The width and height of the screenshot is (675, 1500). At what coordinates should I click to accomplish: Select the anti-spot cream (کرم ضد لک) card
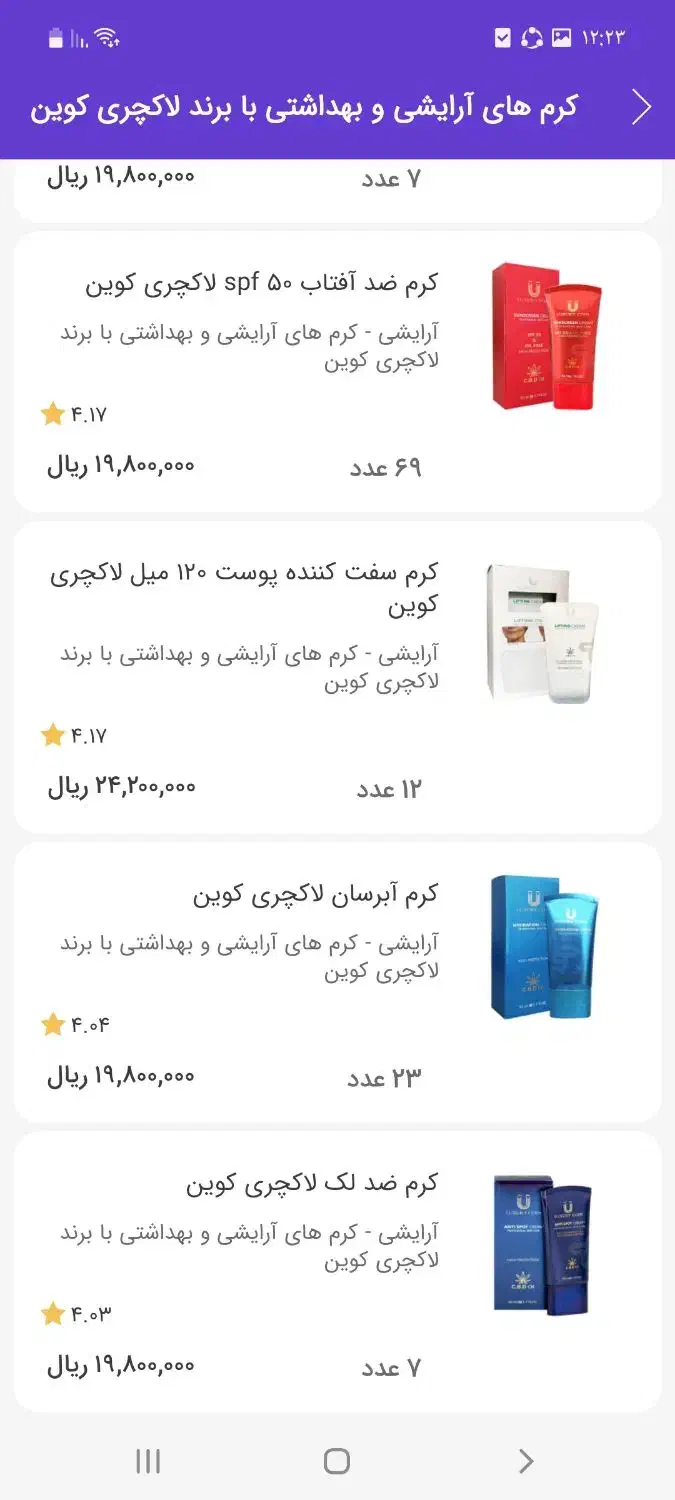[337, 1272]
